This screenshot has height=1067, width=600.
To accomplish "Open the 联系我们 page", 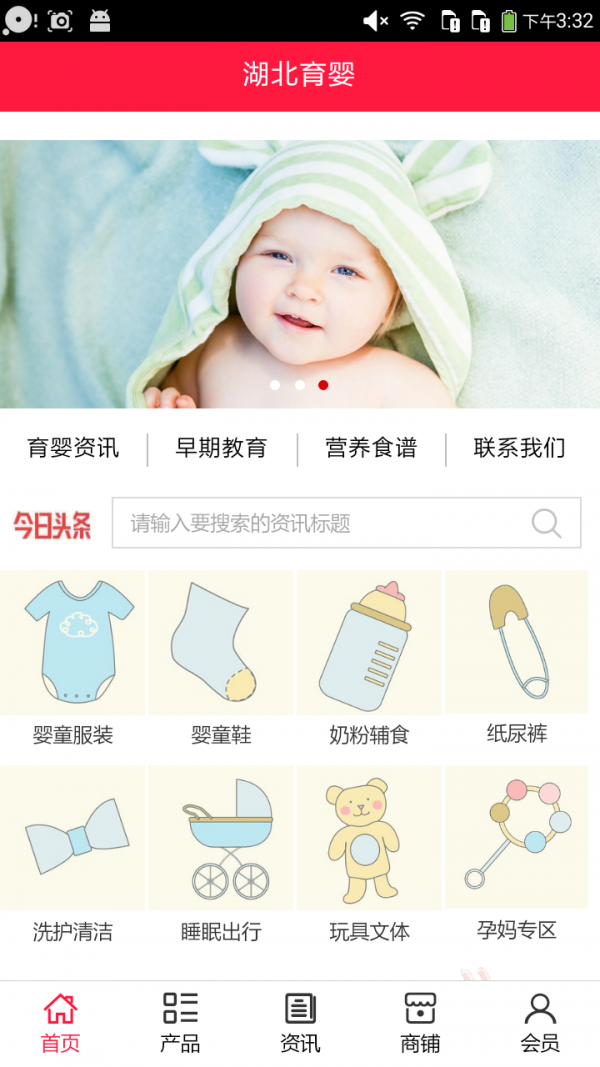I will 519,448.
